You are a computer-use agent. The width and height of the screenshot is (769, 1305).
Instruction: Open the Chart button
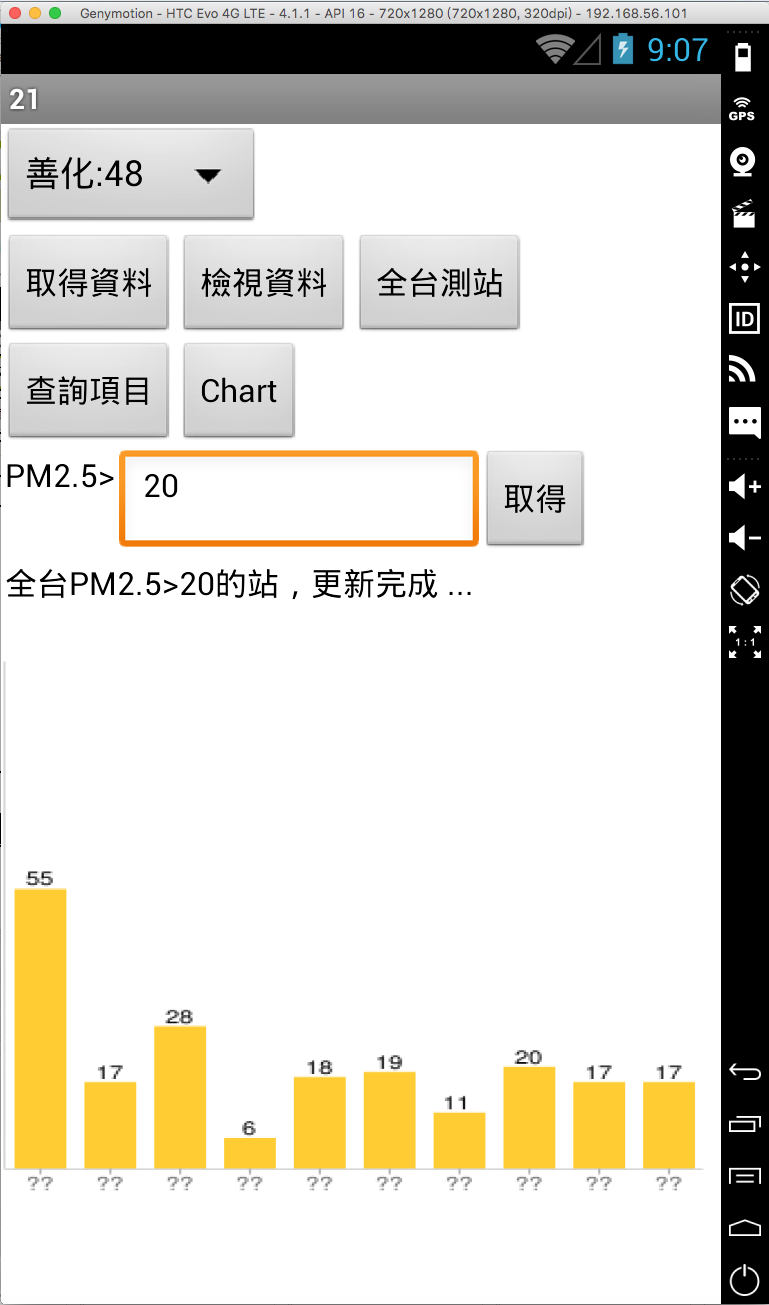coord(239,390)
